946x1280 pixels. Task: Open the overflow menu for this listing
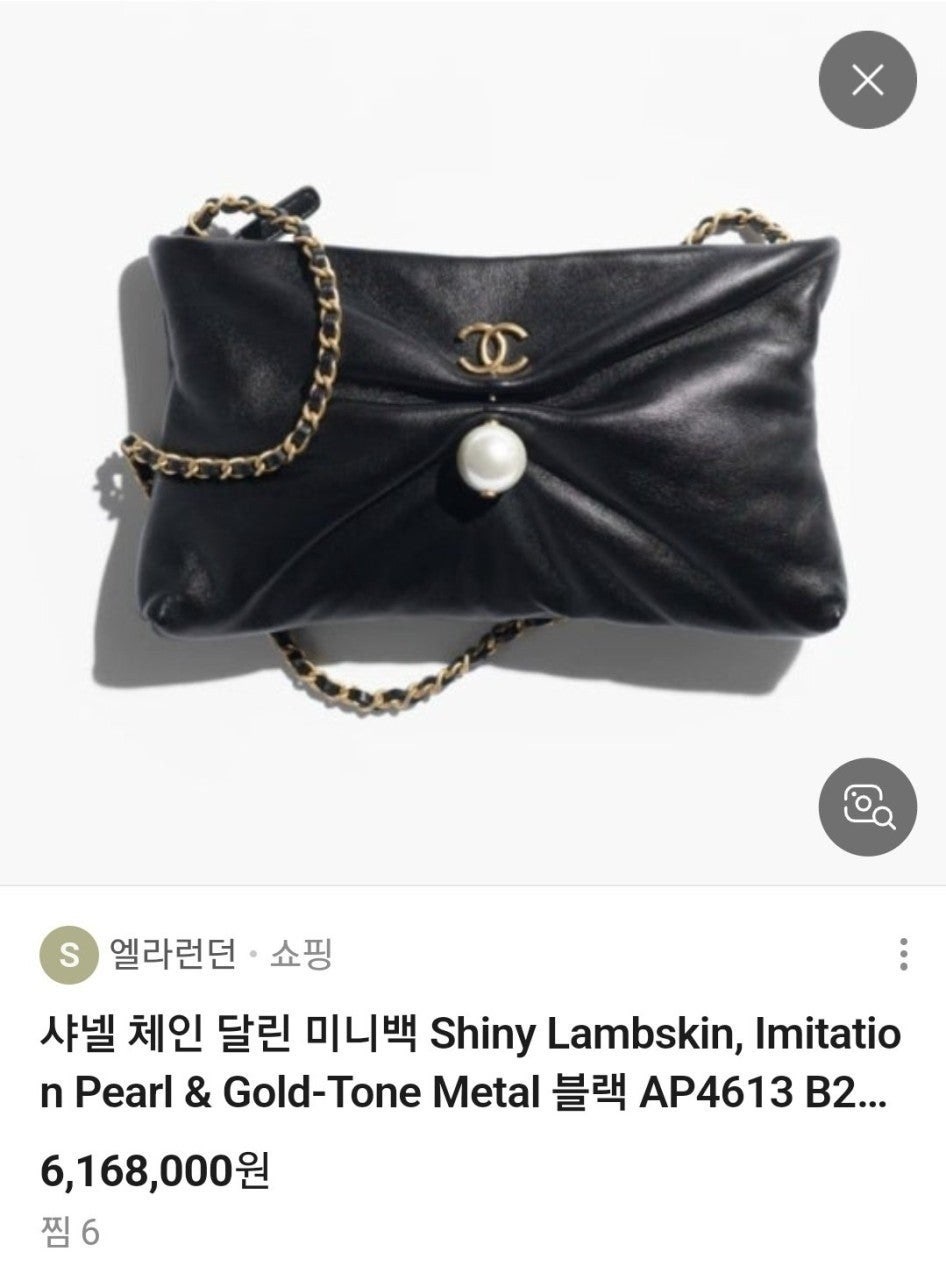click(903, 954)
